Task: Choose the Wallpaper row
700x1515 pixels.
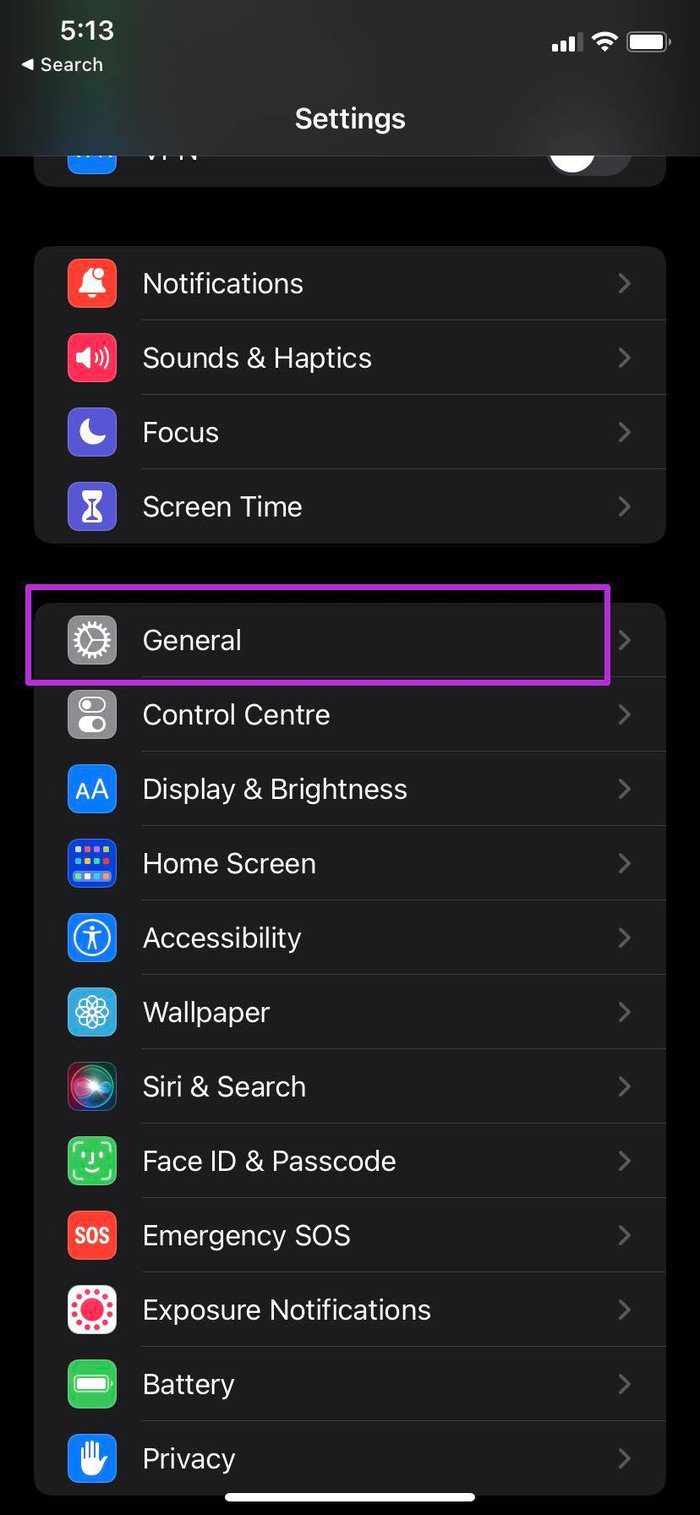Action: tap(350, 1012)
